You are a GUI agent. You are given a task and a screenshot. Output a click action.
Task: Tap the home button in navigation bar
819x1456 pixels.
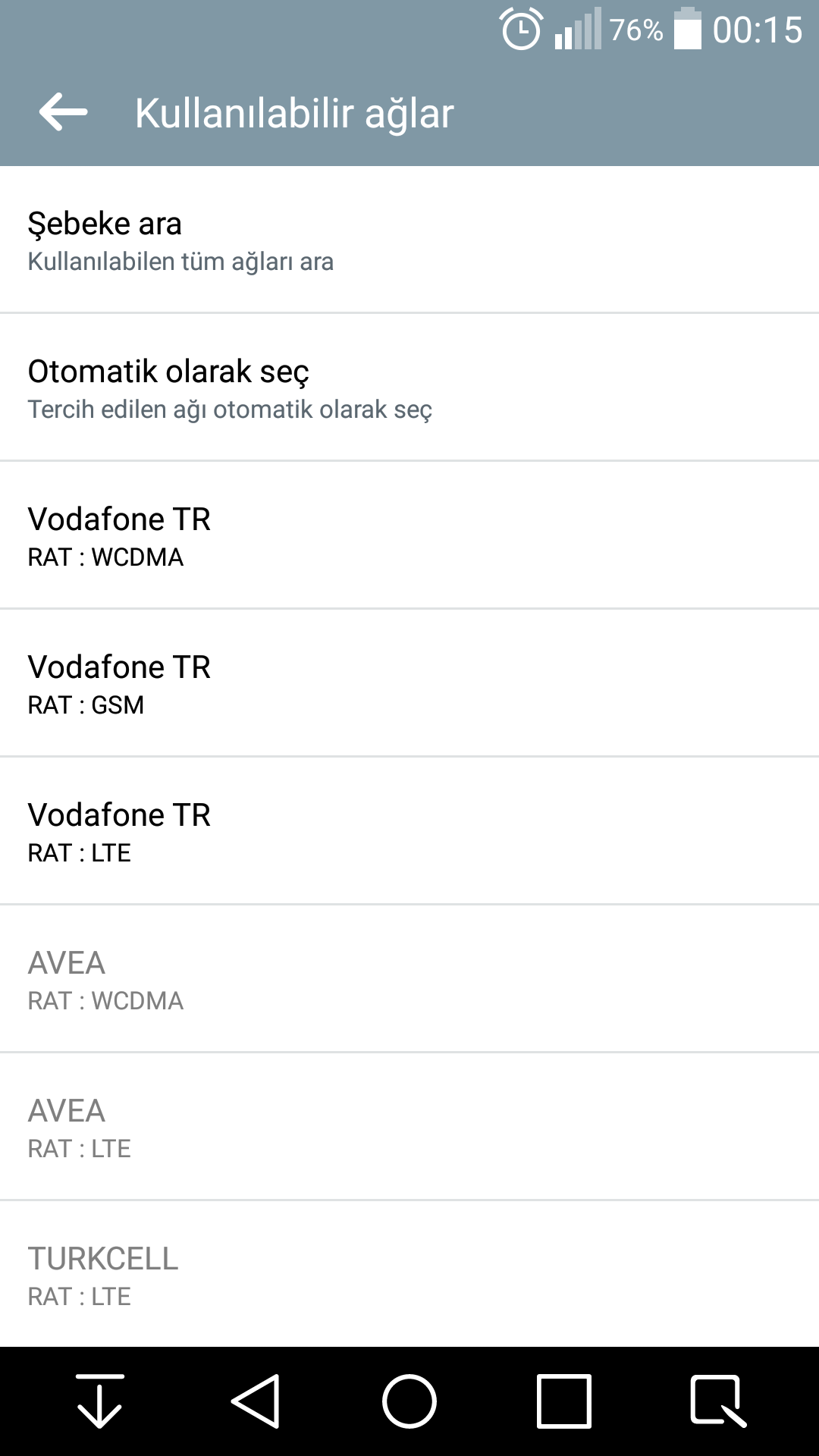coord(409,1401)
